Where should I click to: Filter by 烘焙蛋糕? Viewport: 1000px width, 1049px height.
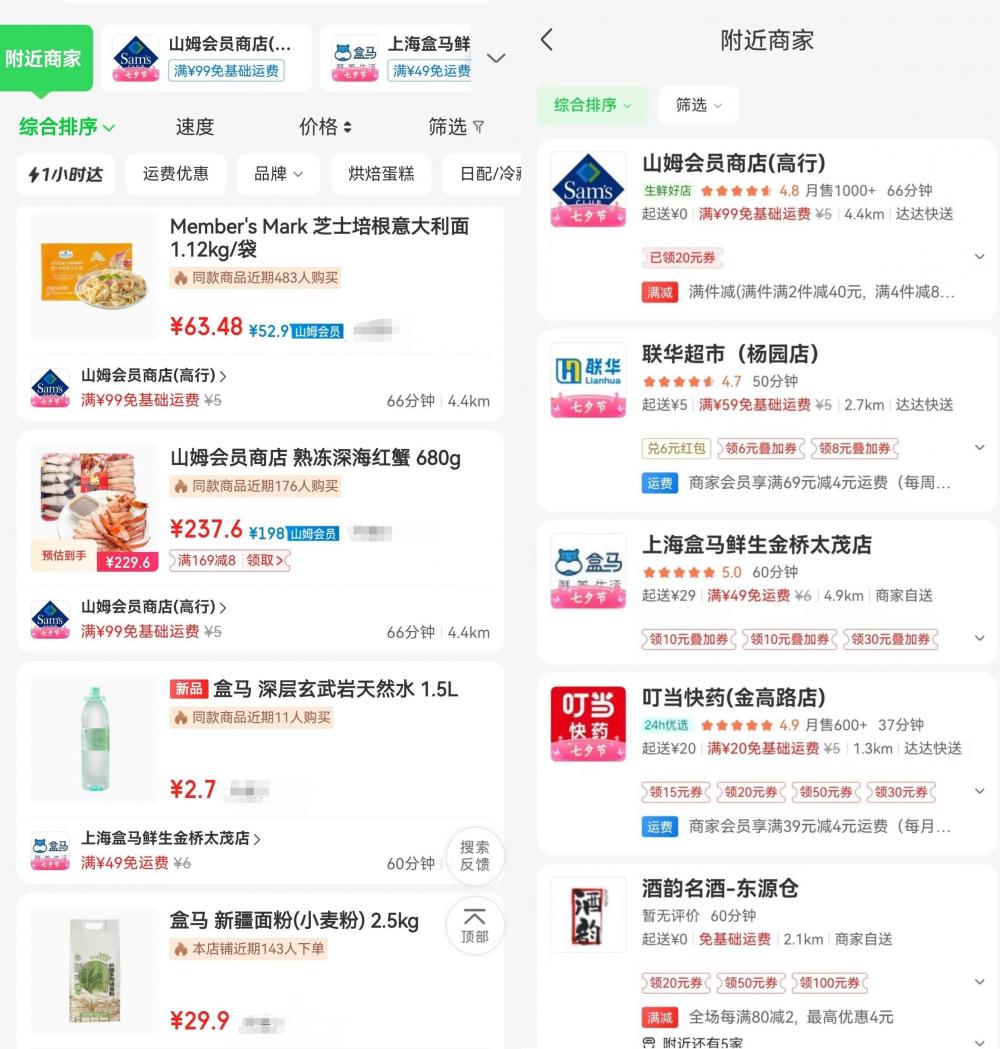381,174
